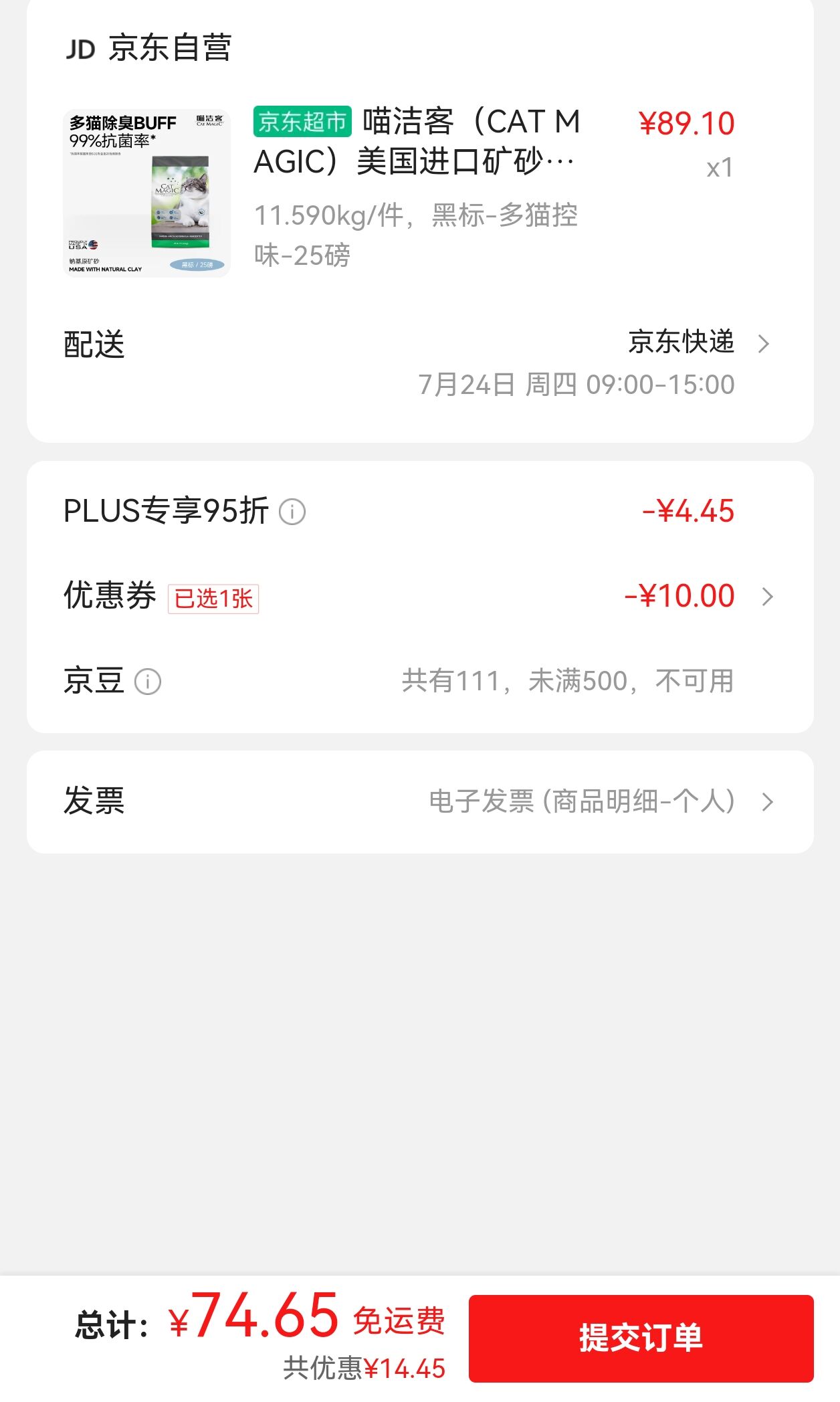Expand the 发票 invoice settings chevron
The width and height of the screenshot is (840, 1402).
766,801
